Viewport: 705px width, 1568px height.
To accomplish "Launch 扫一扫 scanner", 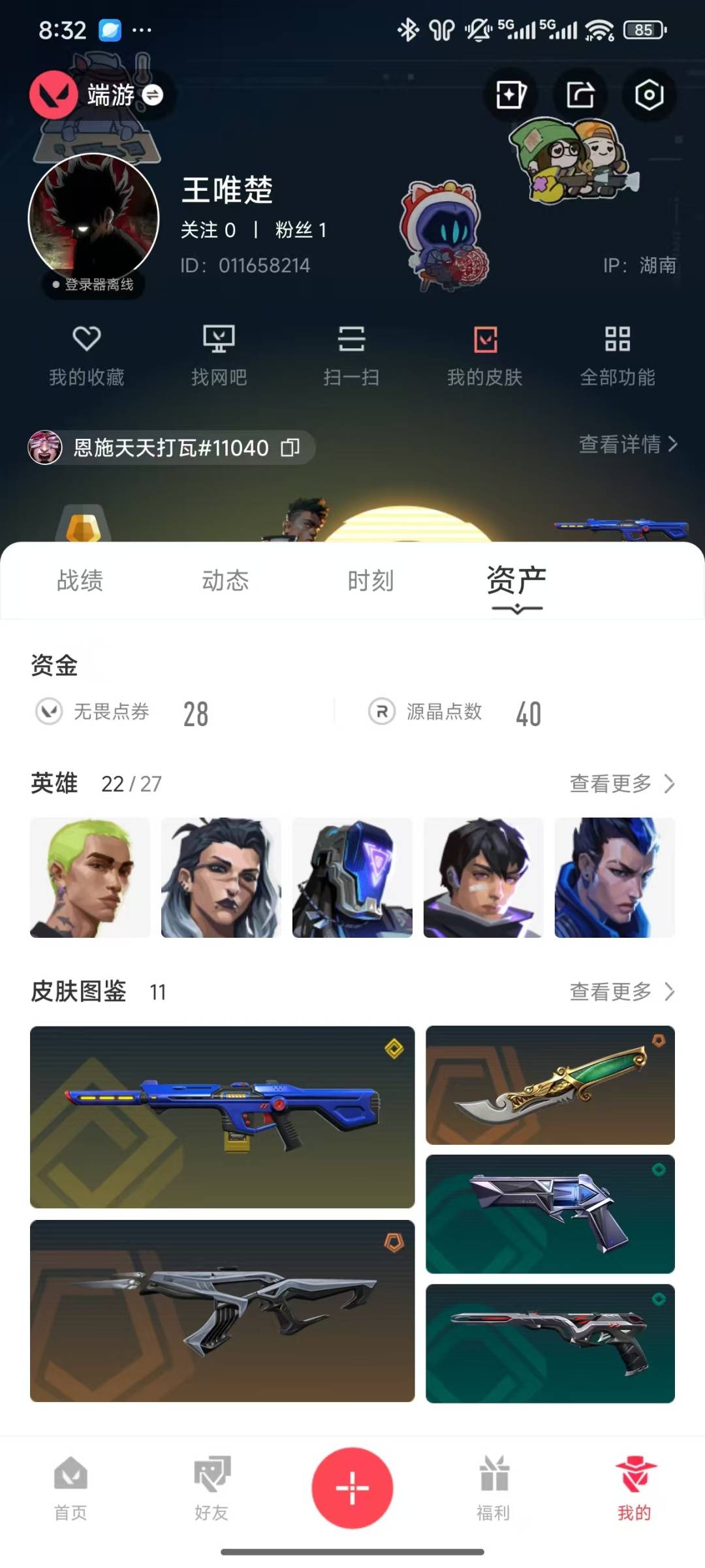I will click(351, 356).
